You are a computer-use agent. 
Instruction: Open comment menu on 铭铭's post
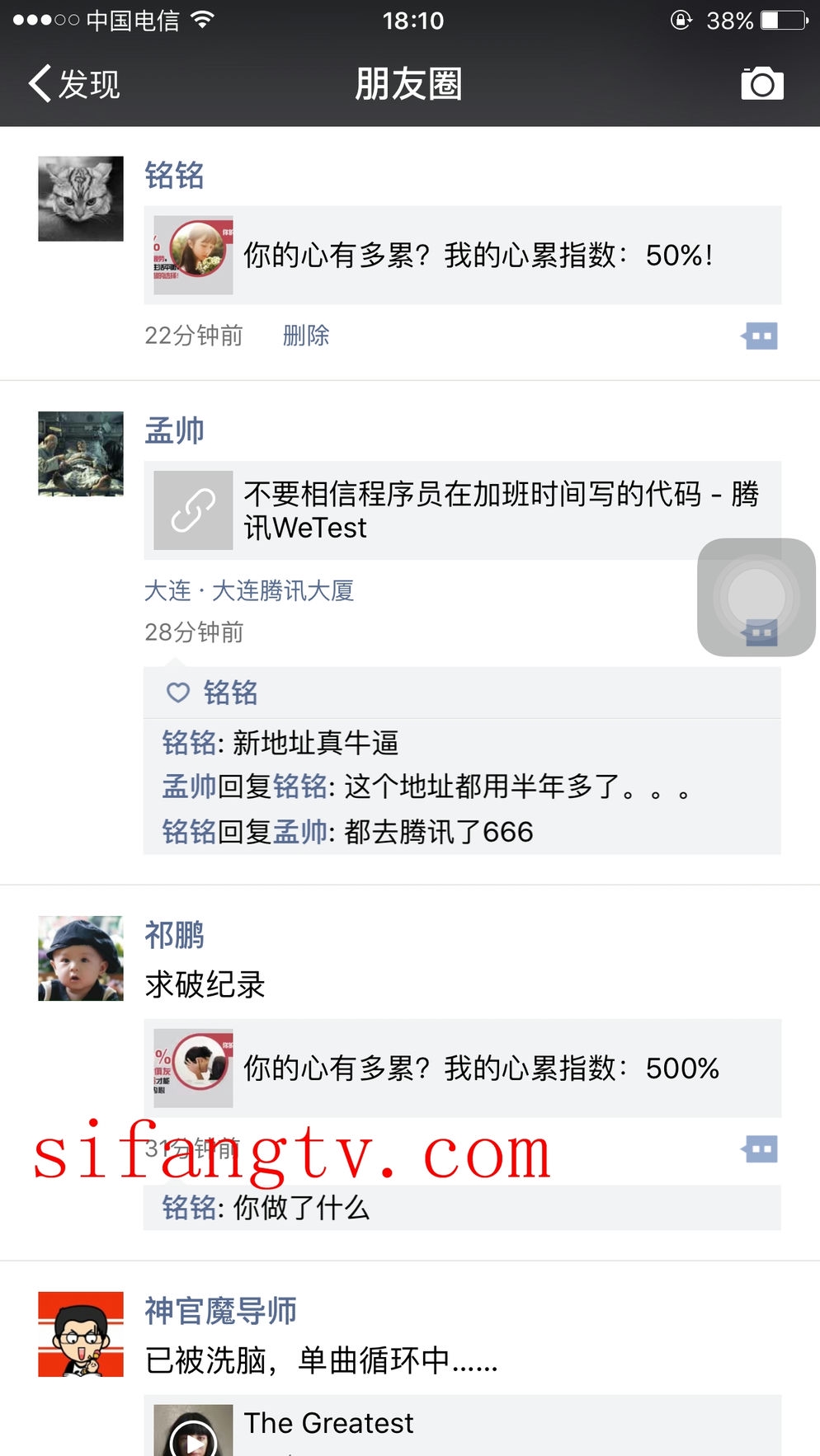coord(760,336)
